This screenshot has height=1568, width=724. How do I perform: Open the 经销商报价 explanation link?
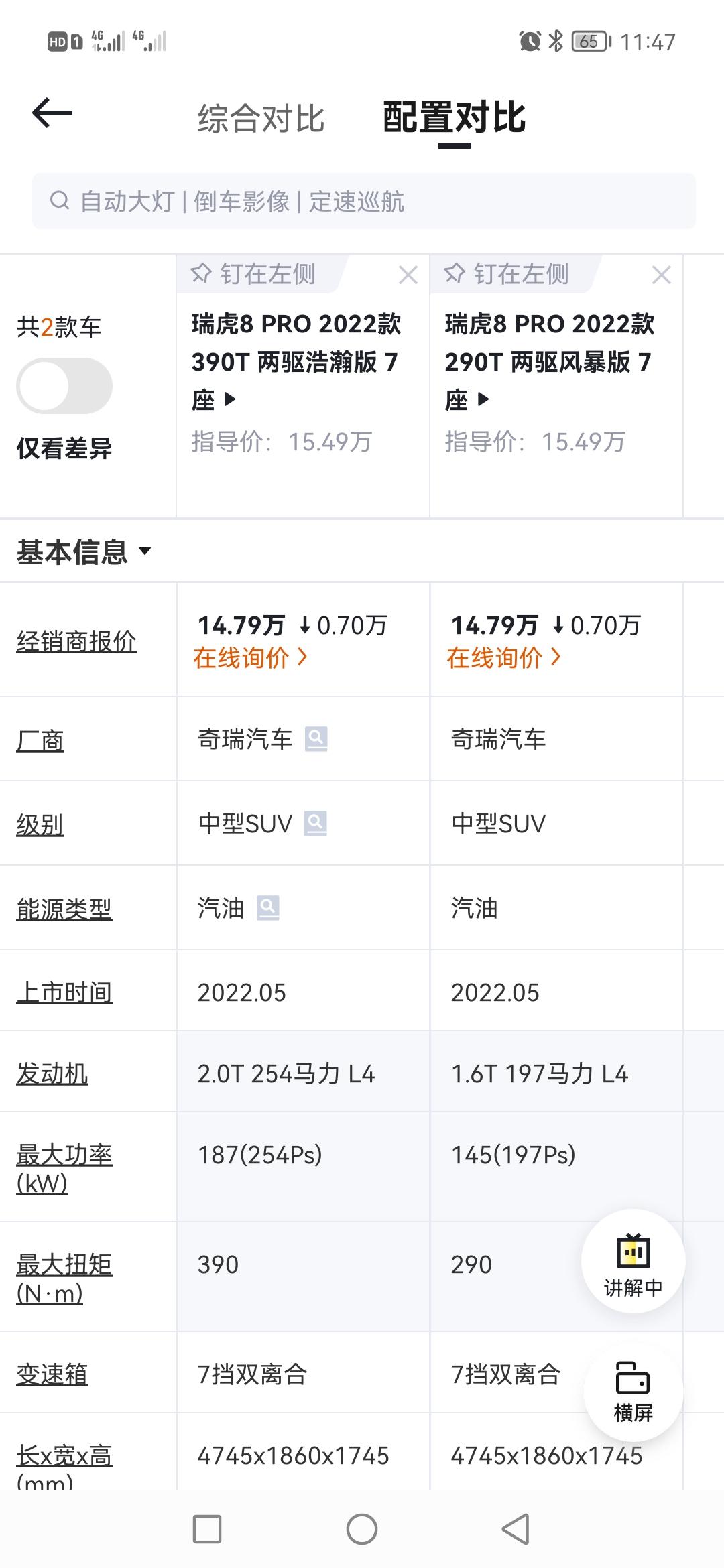click(76, 641)
